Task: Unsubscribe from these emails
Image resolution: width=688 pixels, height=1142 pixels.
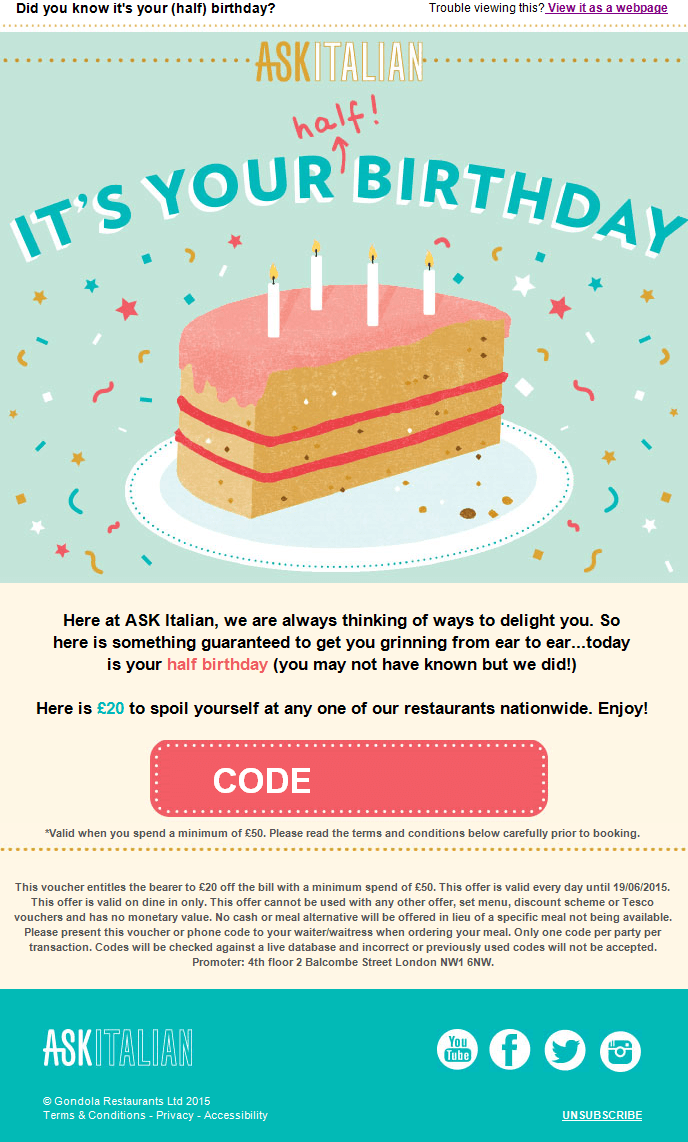Action: (x=602, y=1115)
